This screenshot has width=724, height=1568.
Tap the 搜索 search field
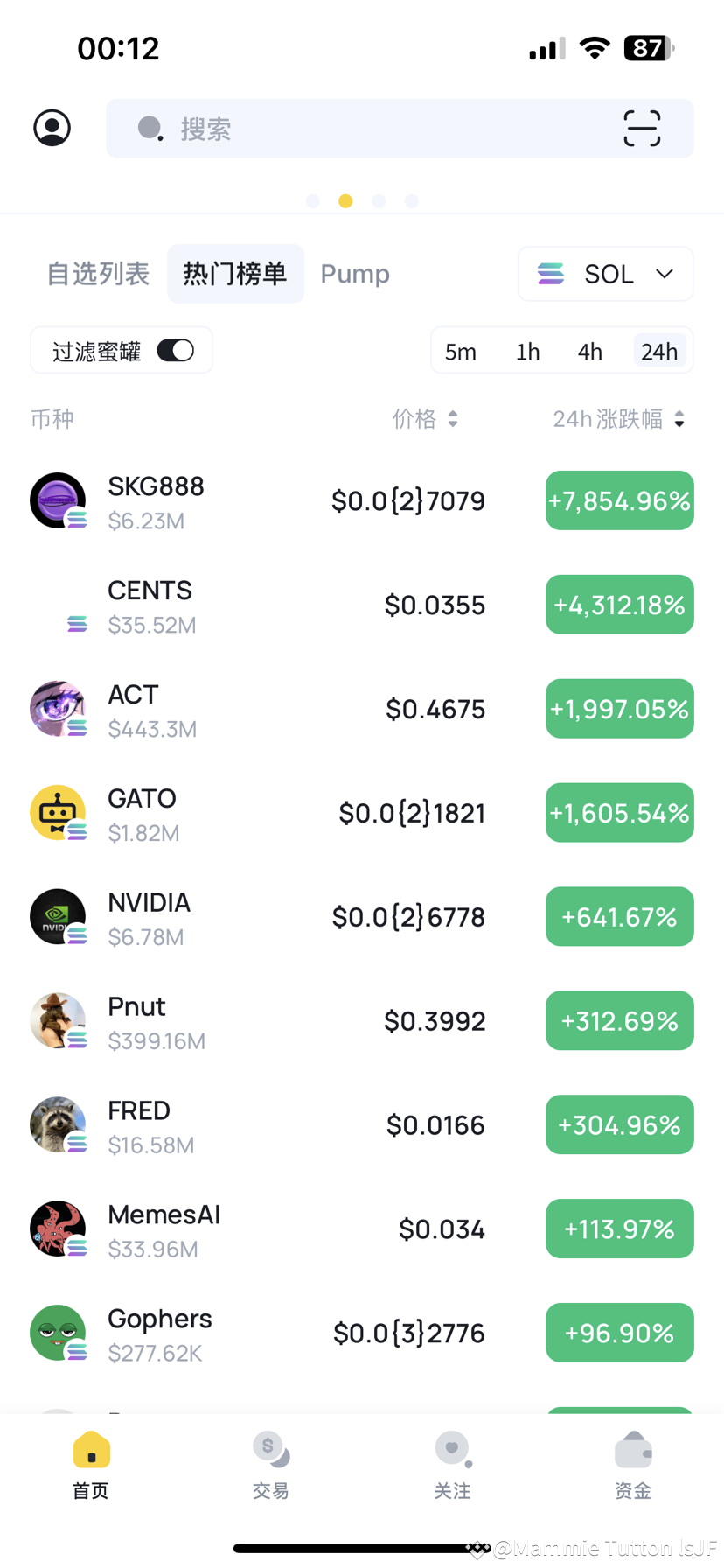coord(367,129)
